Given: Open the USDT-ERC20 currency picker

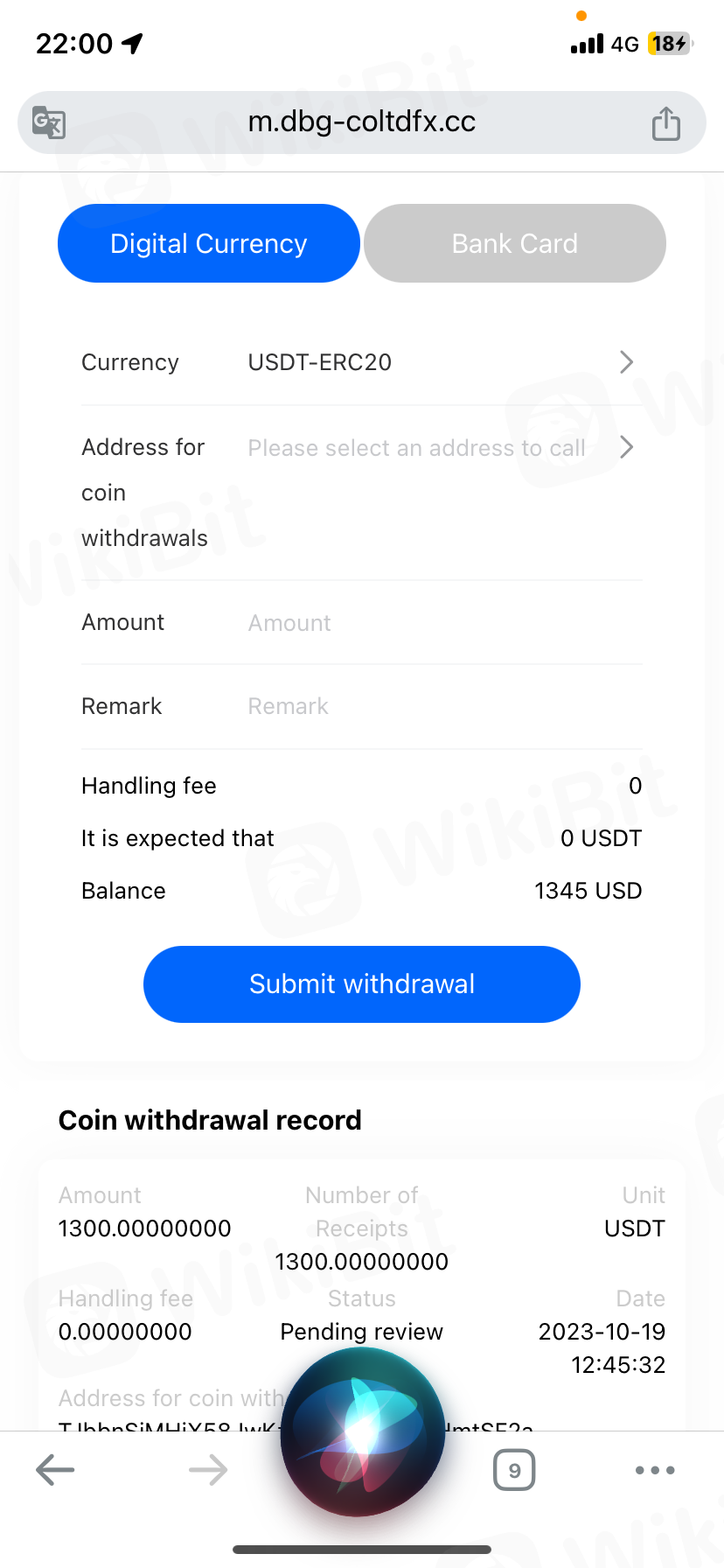Looking at the screenshot, I should [437, 362].
